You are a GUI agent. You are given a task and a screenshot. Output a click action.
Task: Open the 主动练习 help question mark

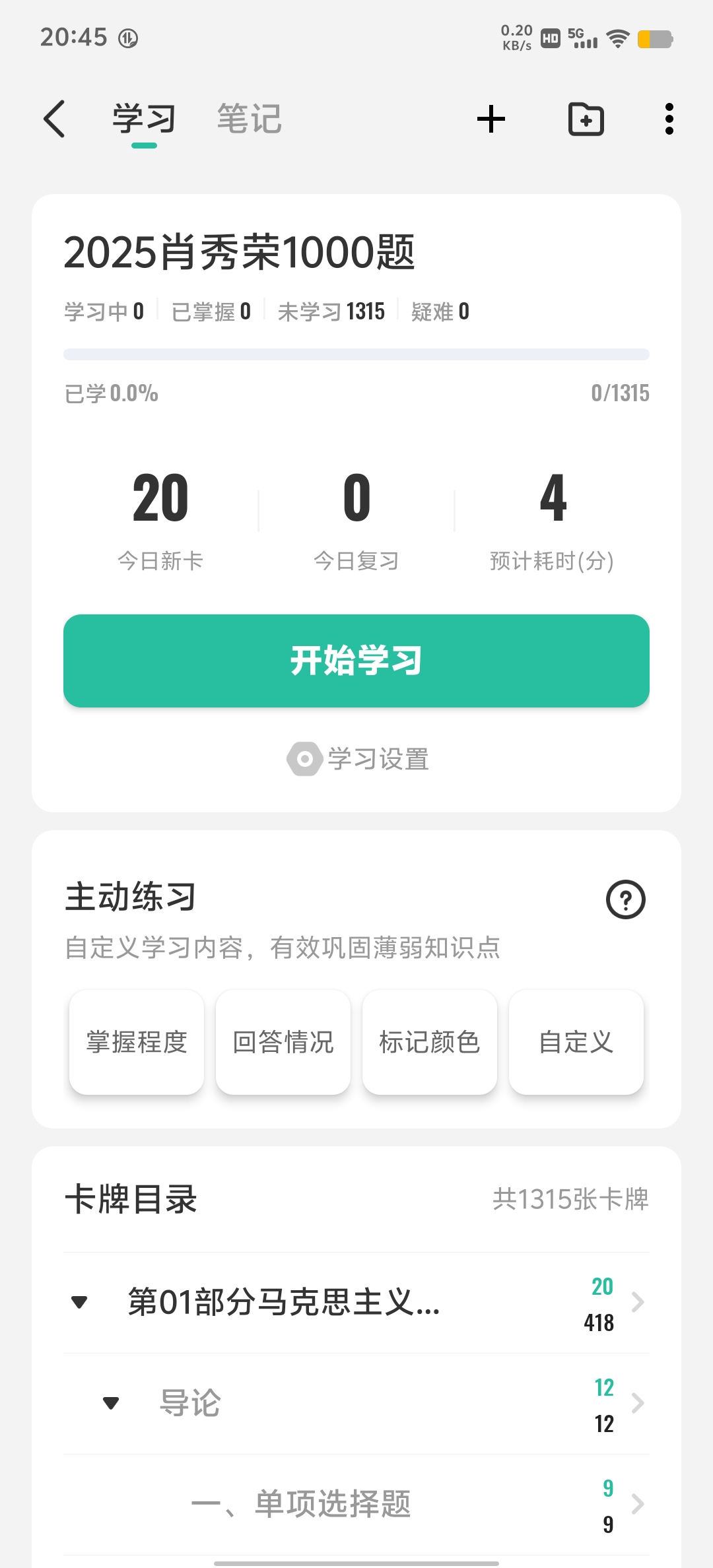pos(625,899)
